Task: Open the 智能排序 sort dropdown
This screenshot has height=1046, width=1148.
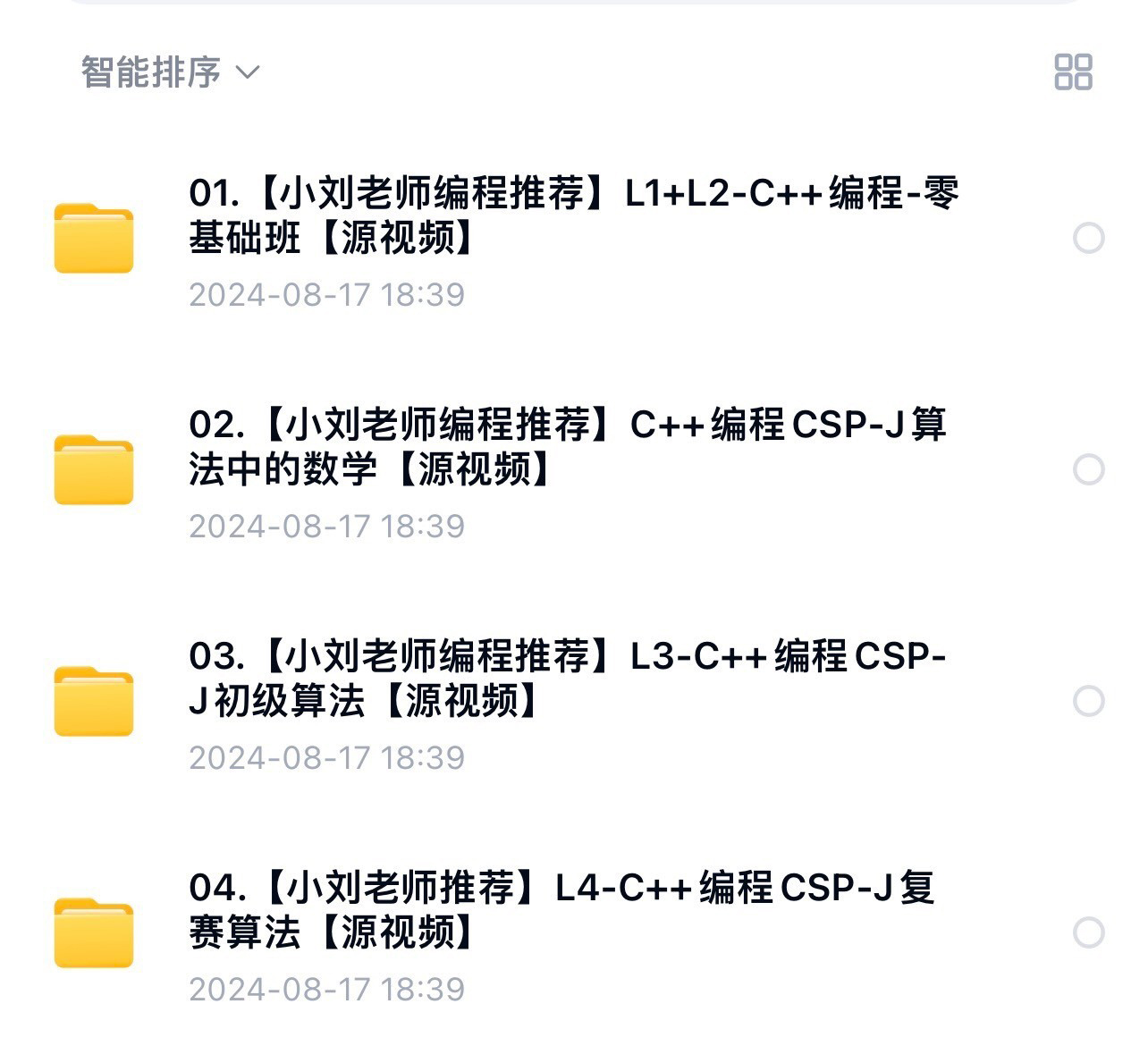Action: coord(170,72)
